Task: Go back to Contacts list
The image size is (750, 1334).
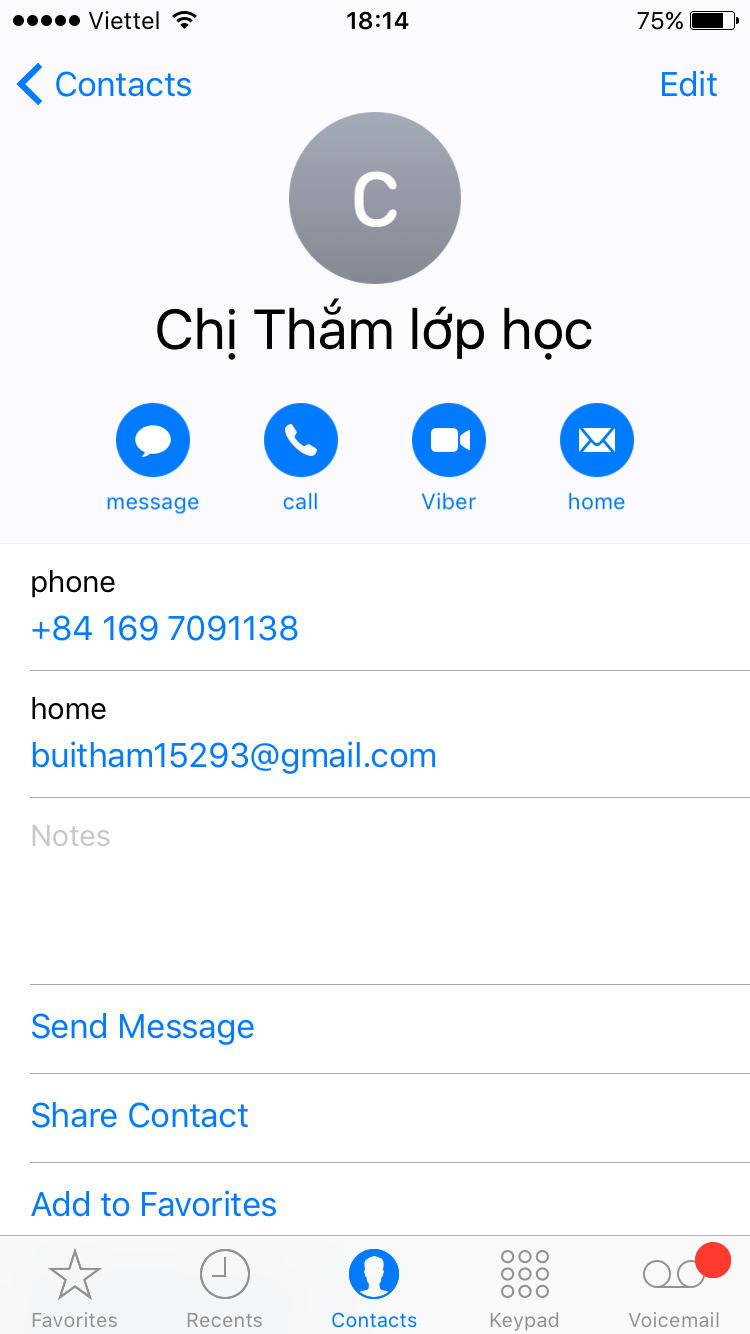Action: click(x=104, y=85)
